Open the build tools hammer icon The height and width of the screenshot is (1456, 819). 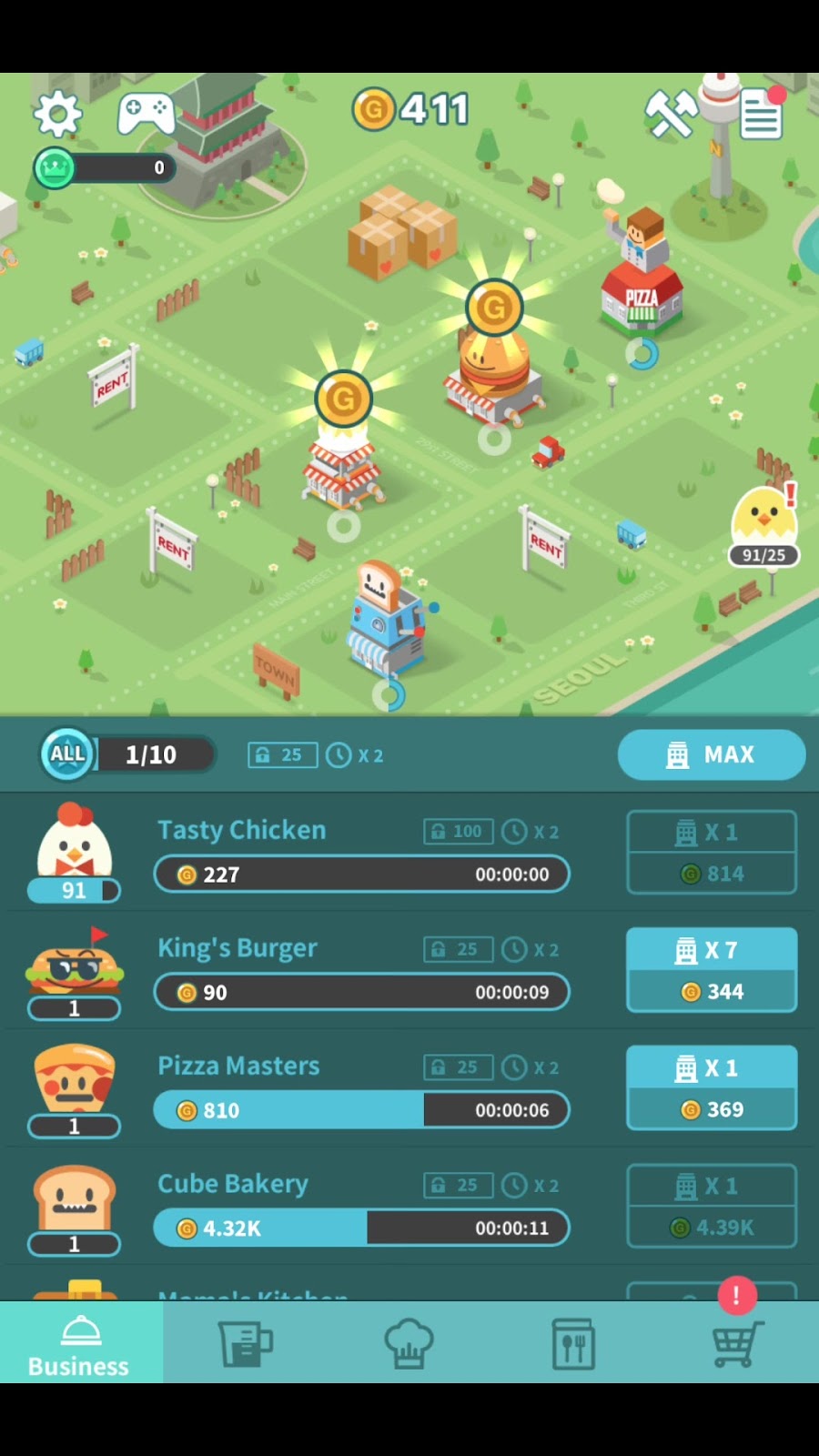tap(671, 115)
